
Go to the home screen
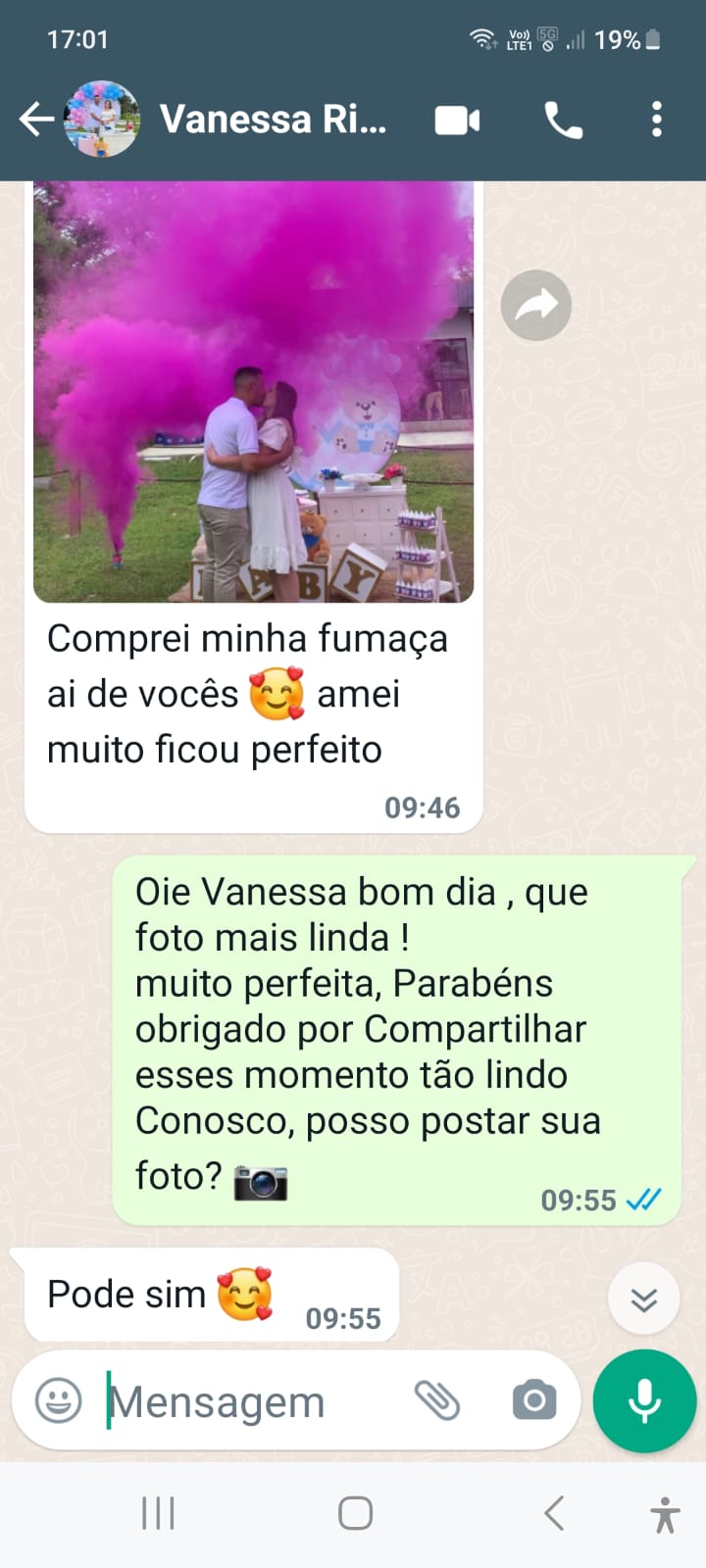pos(355,1513)
